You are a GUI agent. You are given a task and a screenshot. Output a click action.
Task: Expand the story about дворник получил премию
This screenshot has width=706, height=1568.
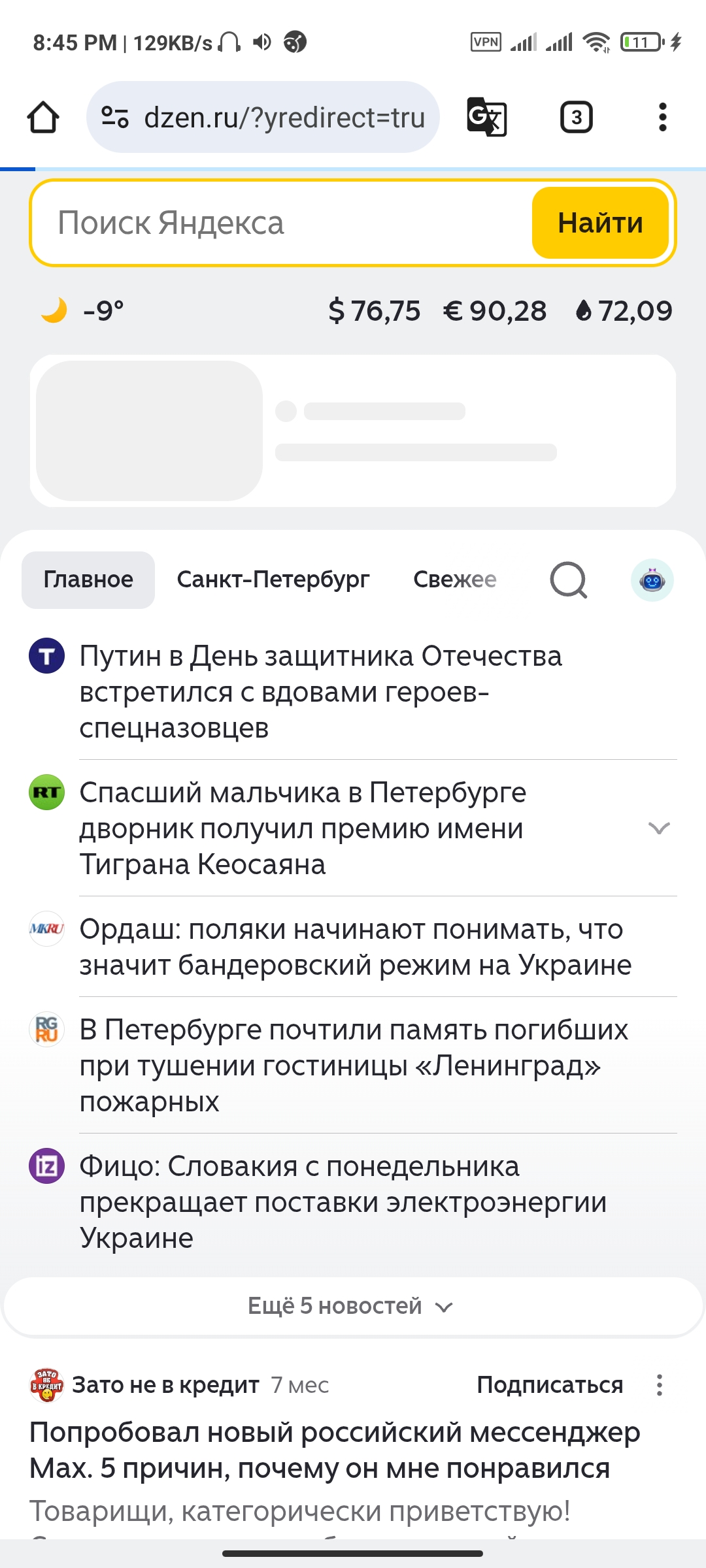coord(659,828)
